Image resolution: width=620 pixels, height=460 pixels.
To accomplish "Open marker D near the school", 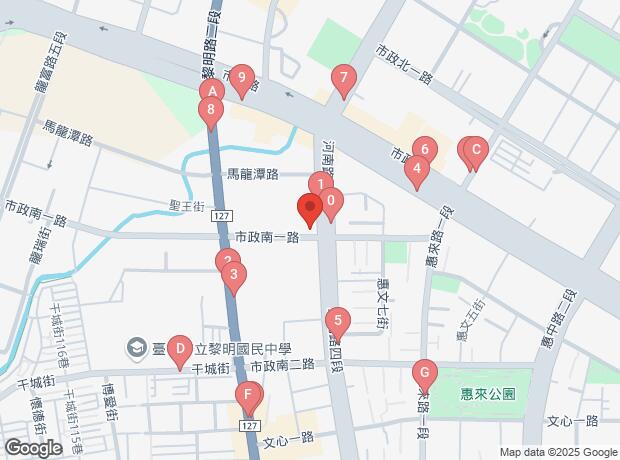I will click(x=179, y=350).
